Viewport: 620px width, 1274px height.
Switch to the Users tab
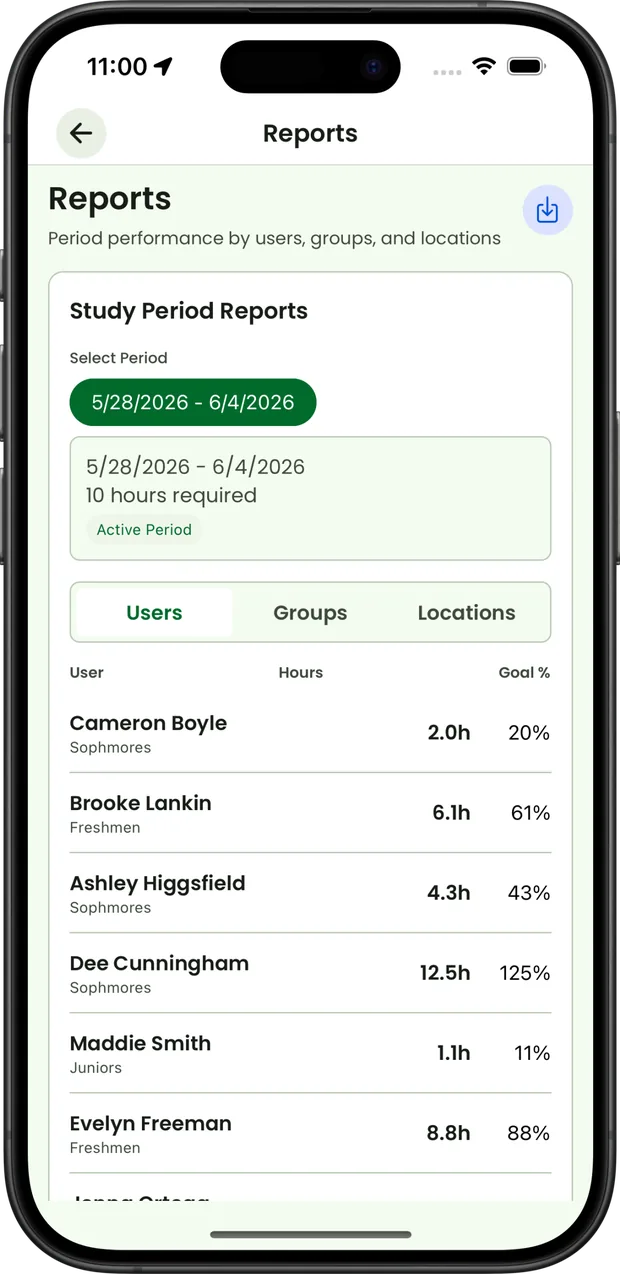154,612
